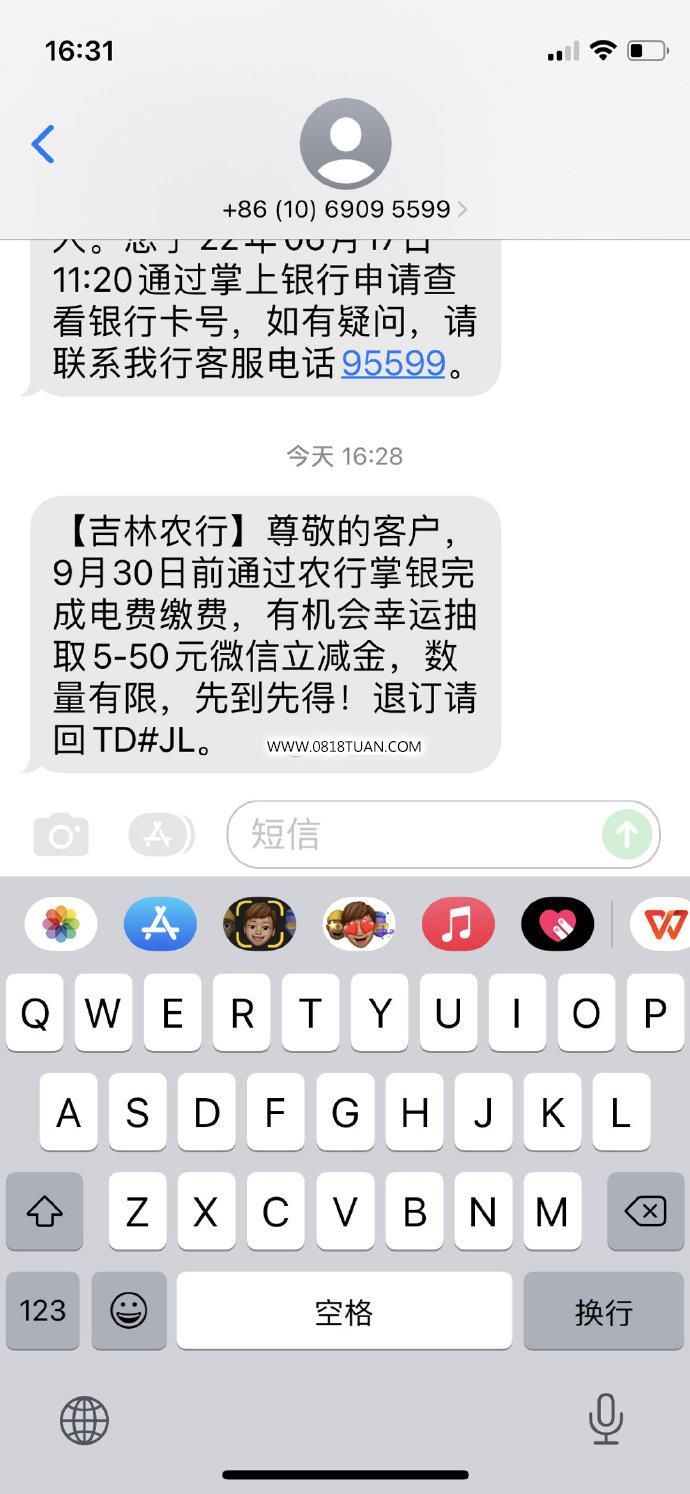The width and height of the screenshot is (690, 1494).
Task: Send the message with the arrow button
Action: coord(627,834)
